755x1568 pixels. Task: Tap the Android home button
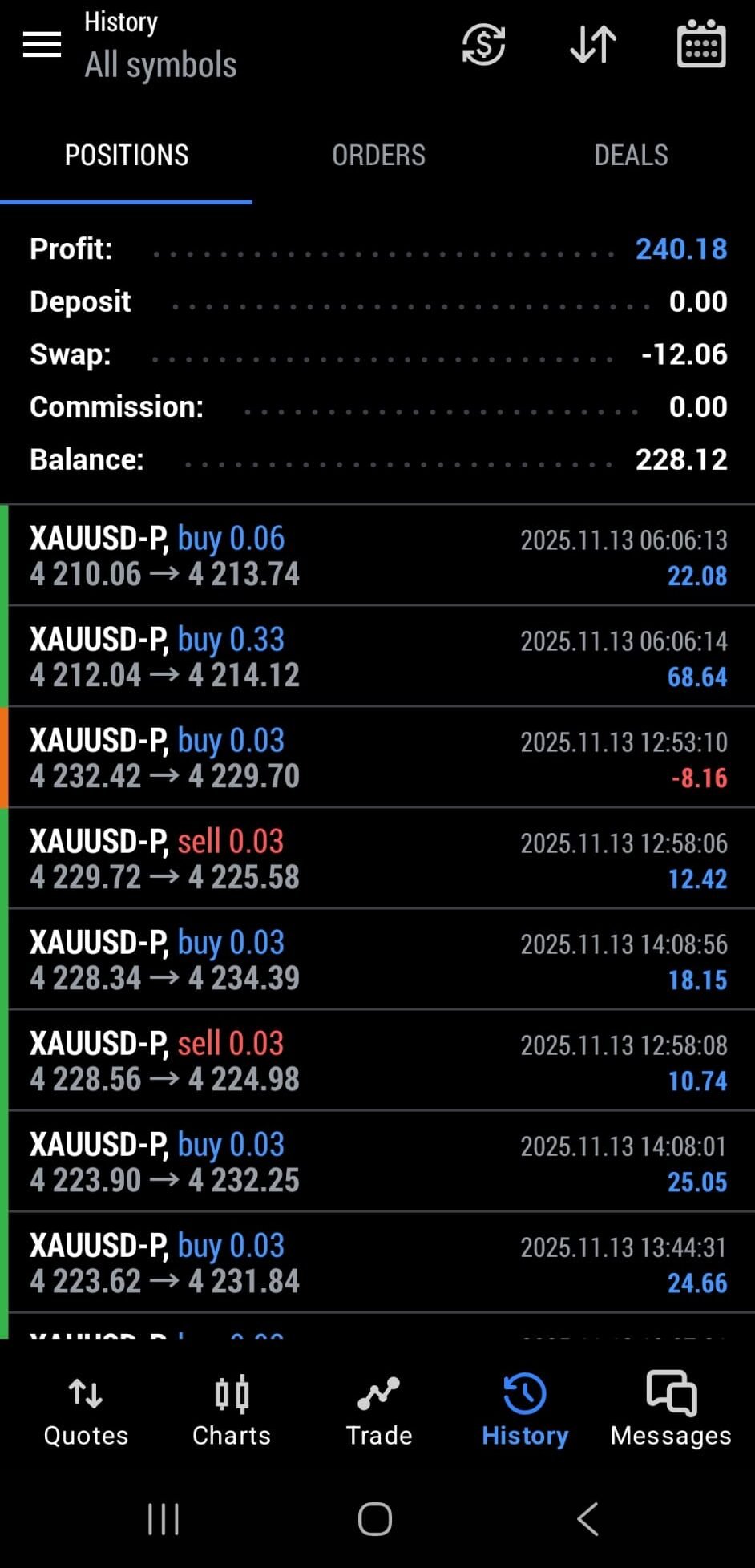tap(374, 1517)
